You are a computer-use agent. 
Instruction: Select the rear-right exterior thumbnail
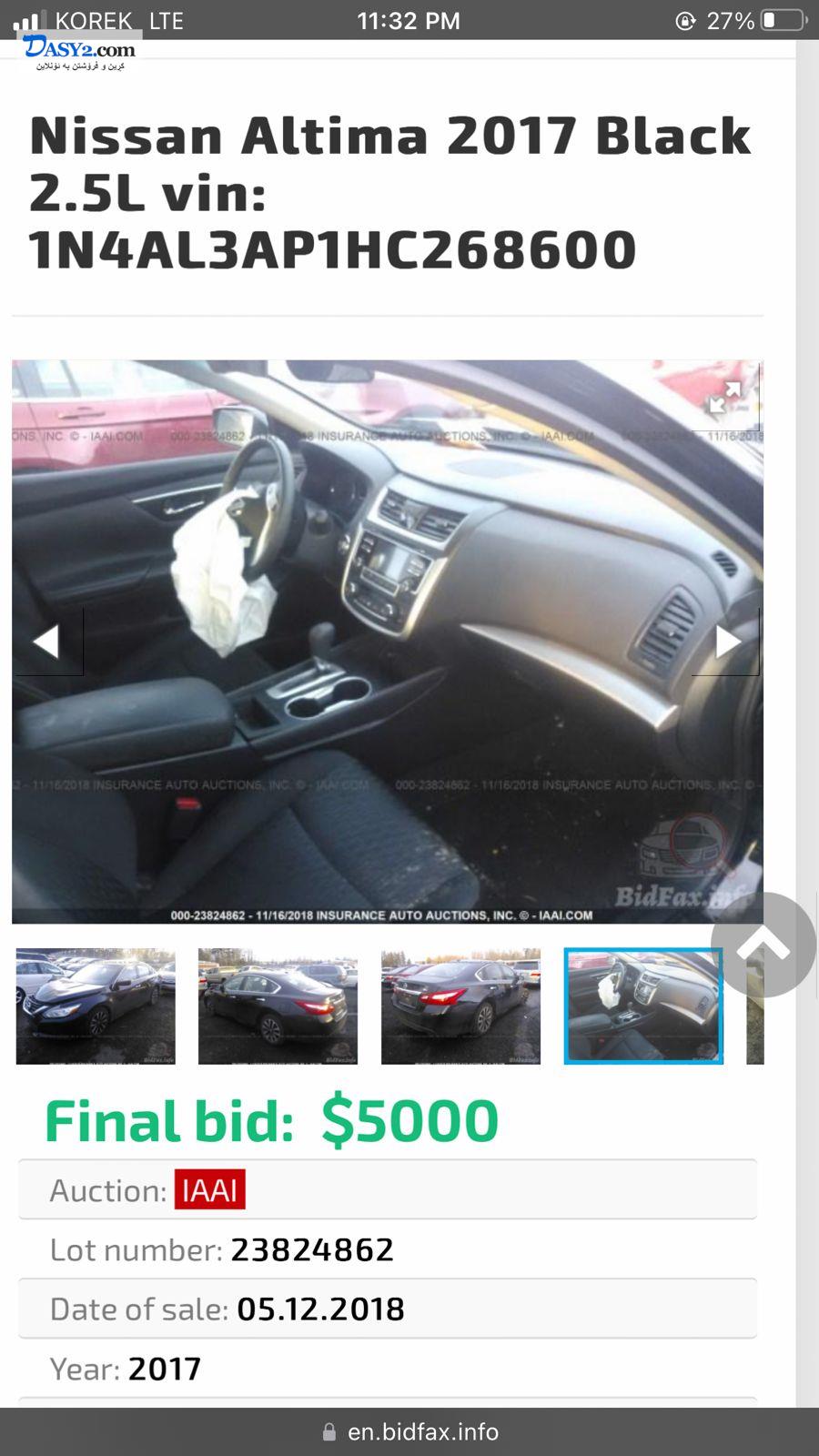[460, 1006]
